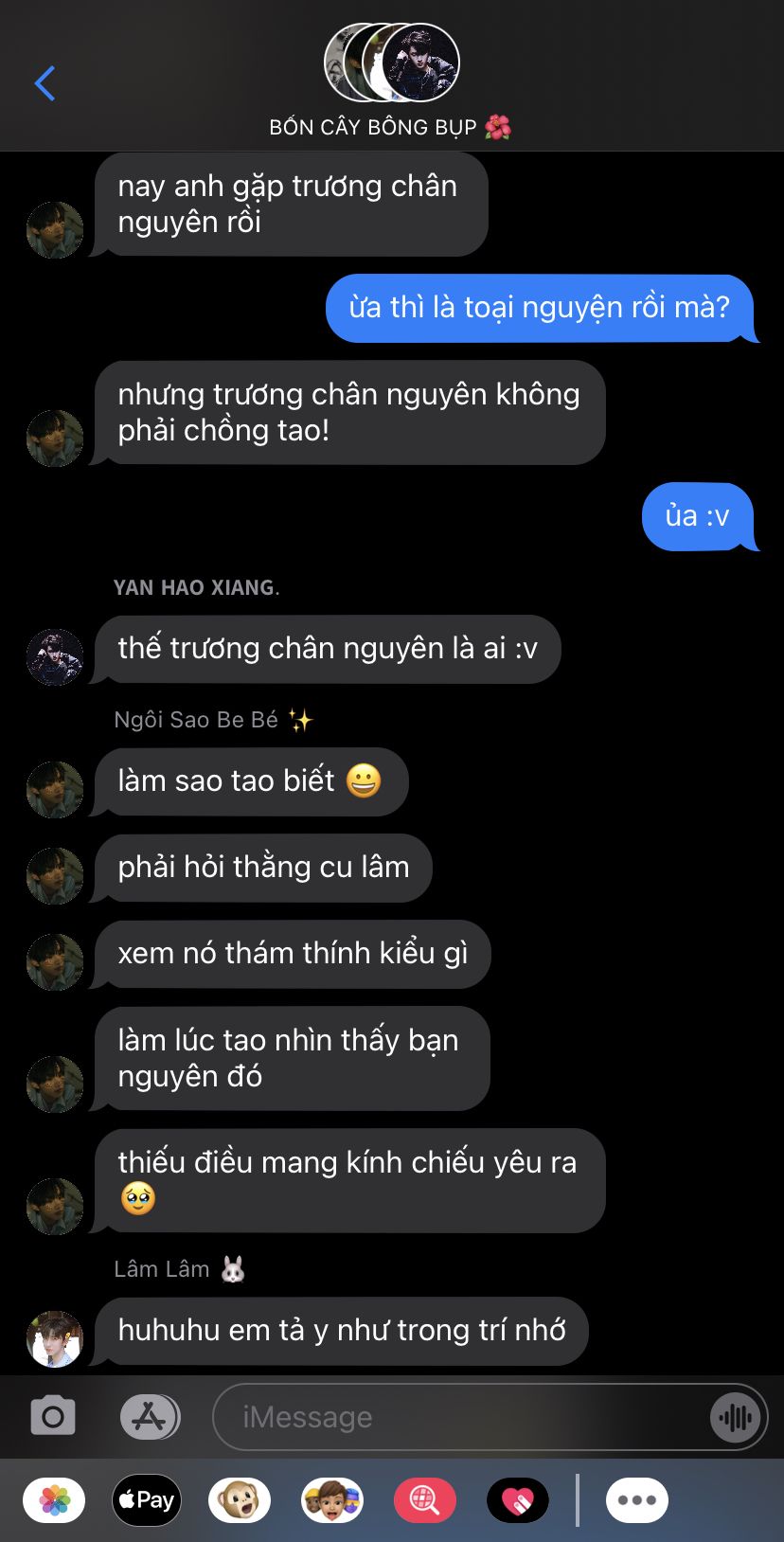Open the #images search app
This screenshot has height=1542, width=784.
tap(425, 1500)
